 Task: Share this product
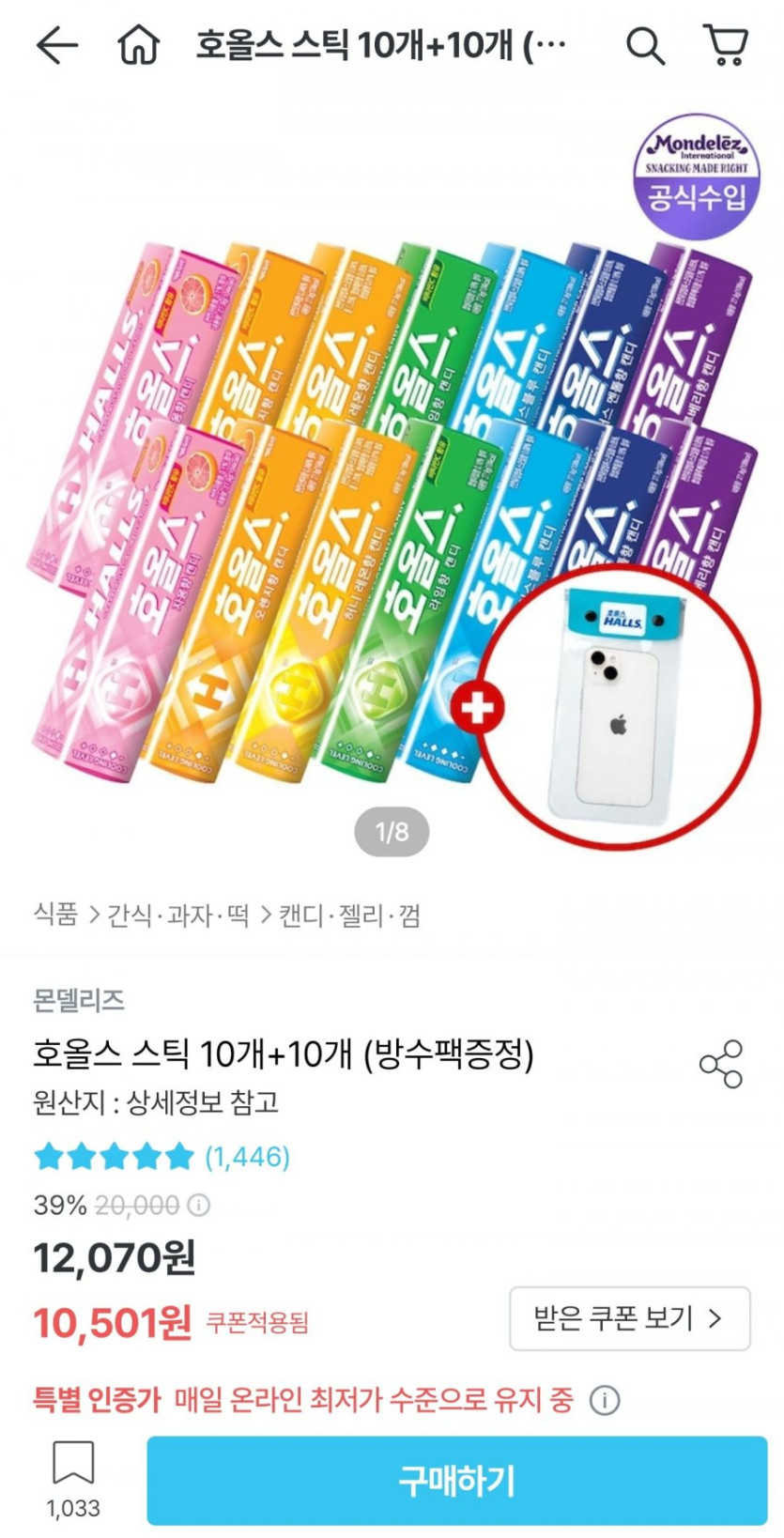coord(720,1064)
